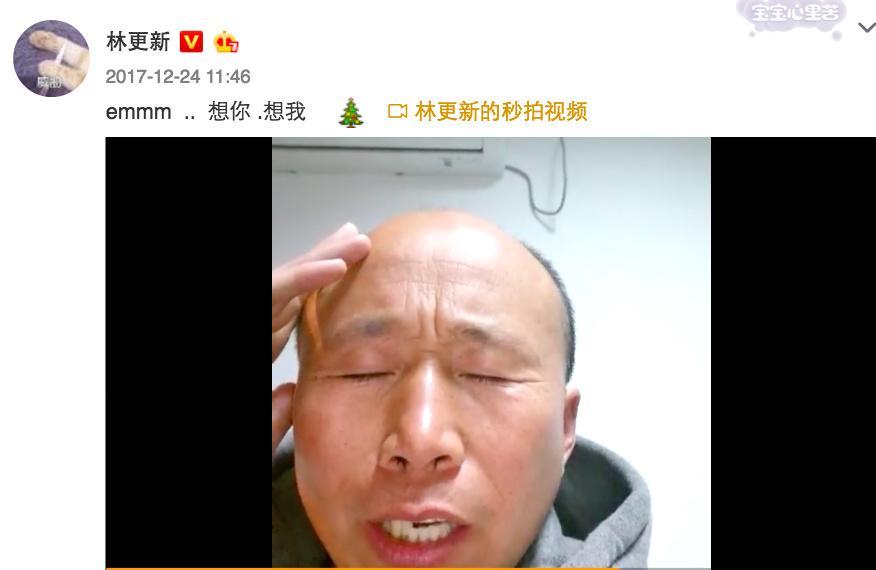
Task: Open 林更新's profile avatar
Action: click(x=51, y=58)
